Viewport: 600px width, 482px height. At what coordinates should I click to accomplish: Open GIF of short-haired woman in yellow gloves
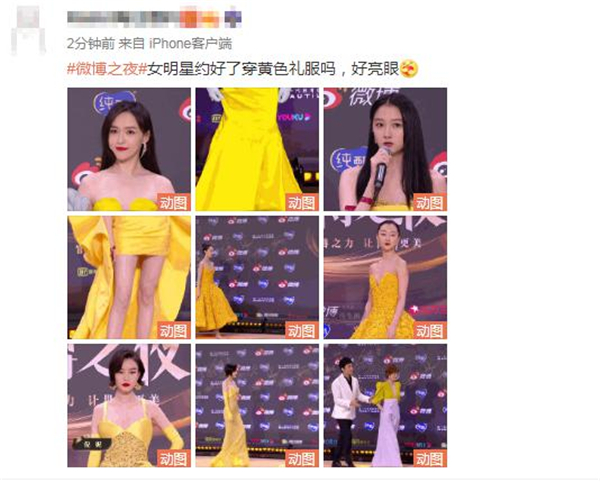128,405
